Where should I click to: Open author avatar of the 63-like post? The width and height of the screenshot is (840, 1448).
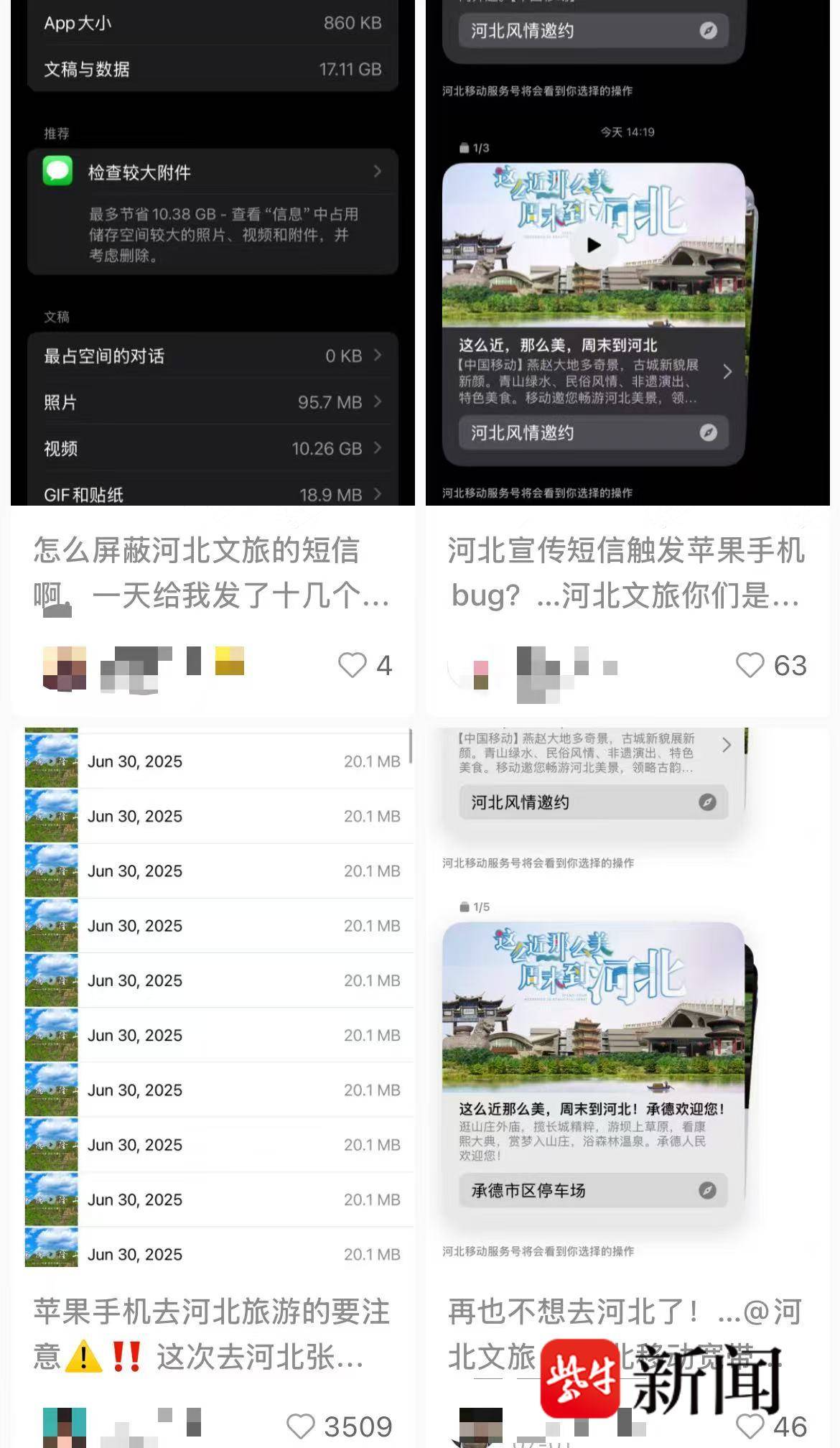(469, 667)
